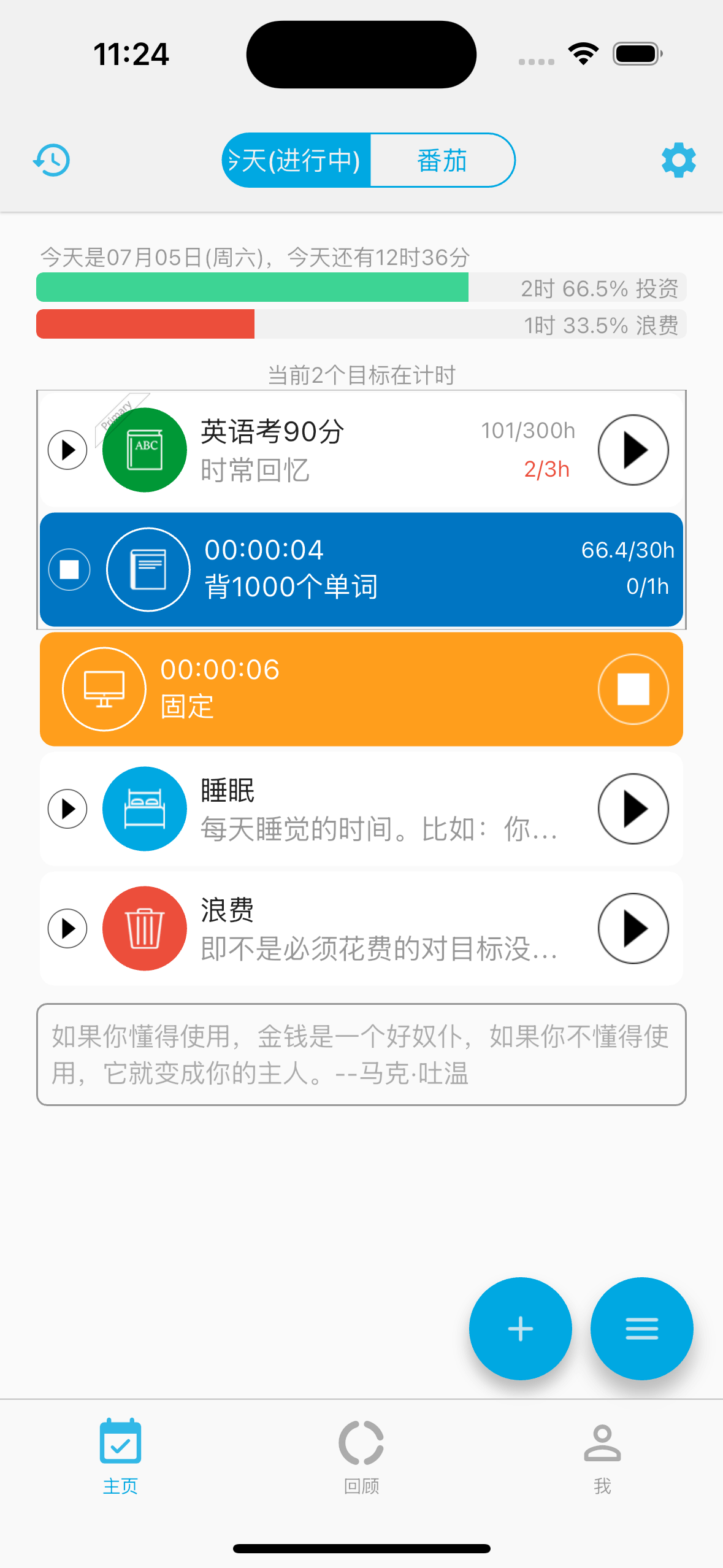Open the menu list floating button
Image resolution: width=723 pixels, height=1568 pixels.
pos(641,1328)
